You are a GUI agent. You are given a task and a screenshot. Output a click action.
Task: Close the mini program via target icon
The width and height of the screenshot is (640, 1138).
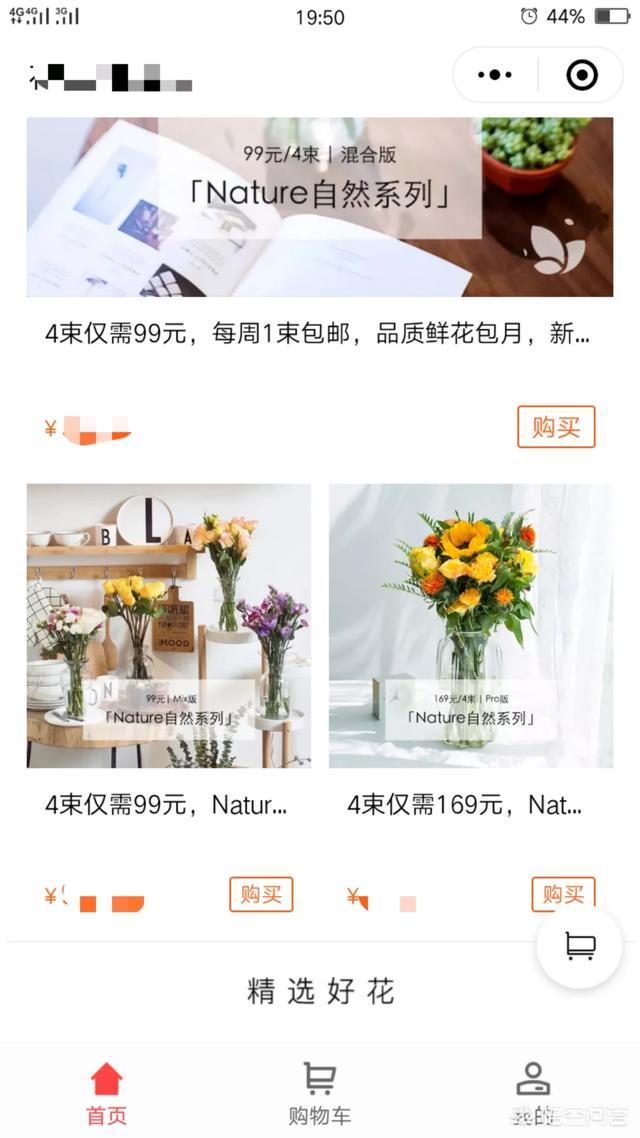click(582, 75)
